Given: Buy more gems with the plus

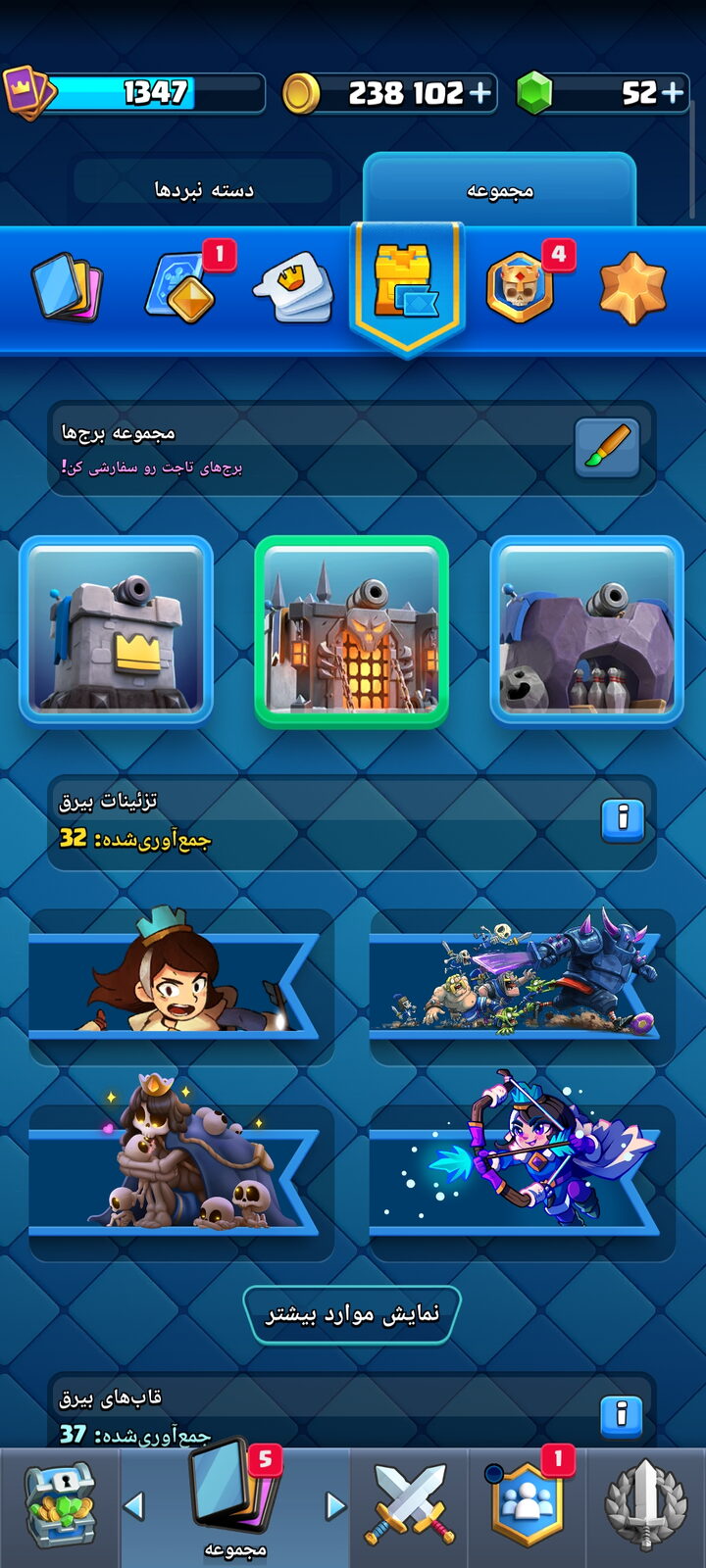Looking at the screenshot, I should pyautogui.click(x=673, y=93).
